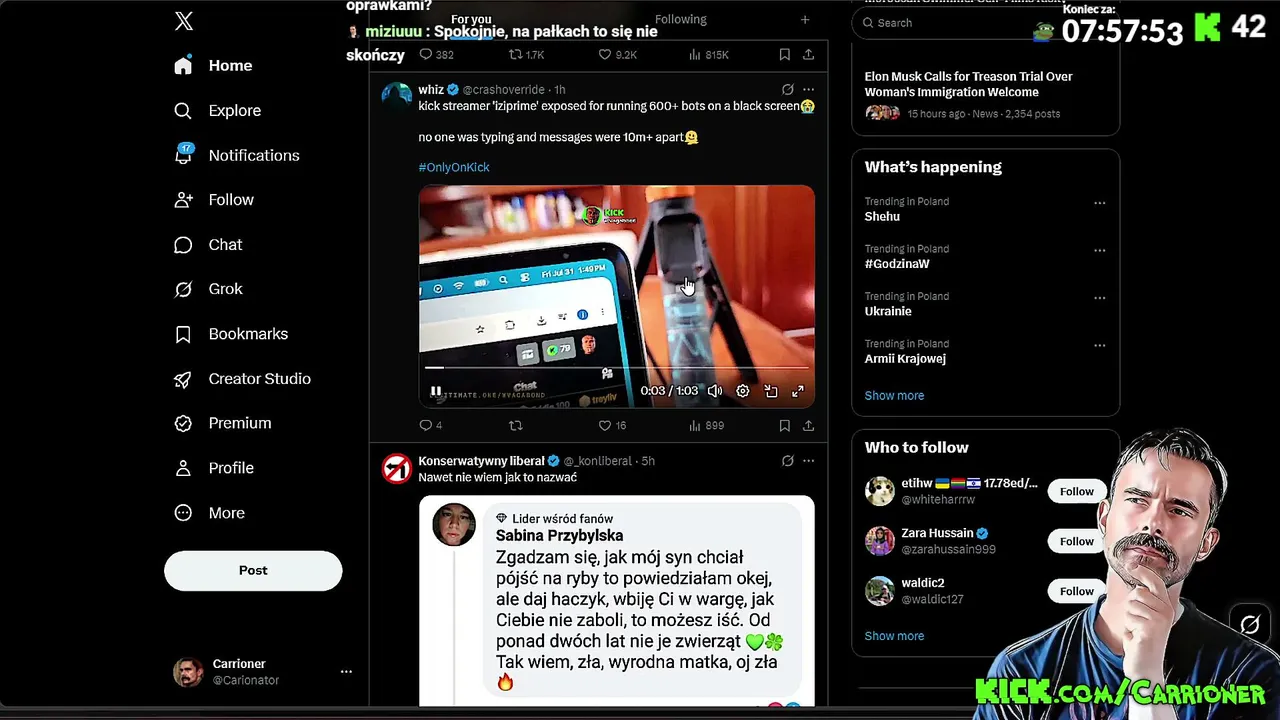Viewport: 1280px width, 720px height.
Task: Mute the video's sound
Action: 715,391
